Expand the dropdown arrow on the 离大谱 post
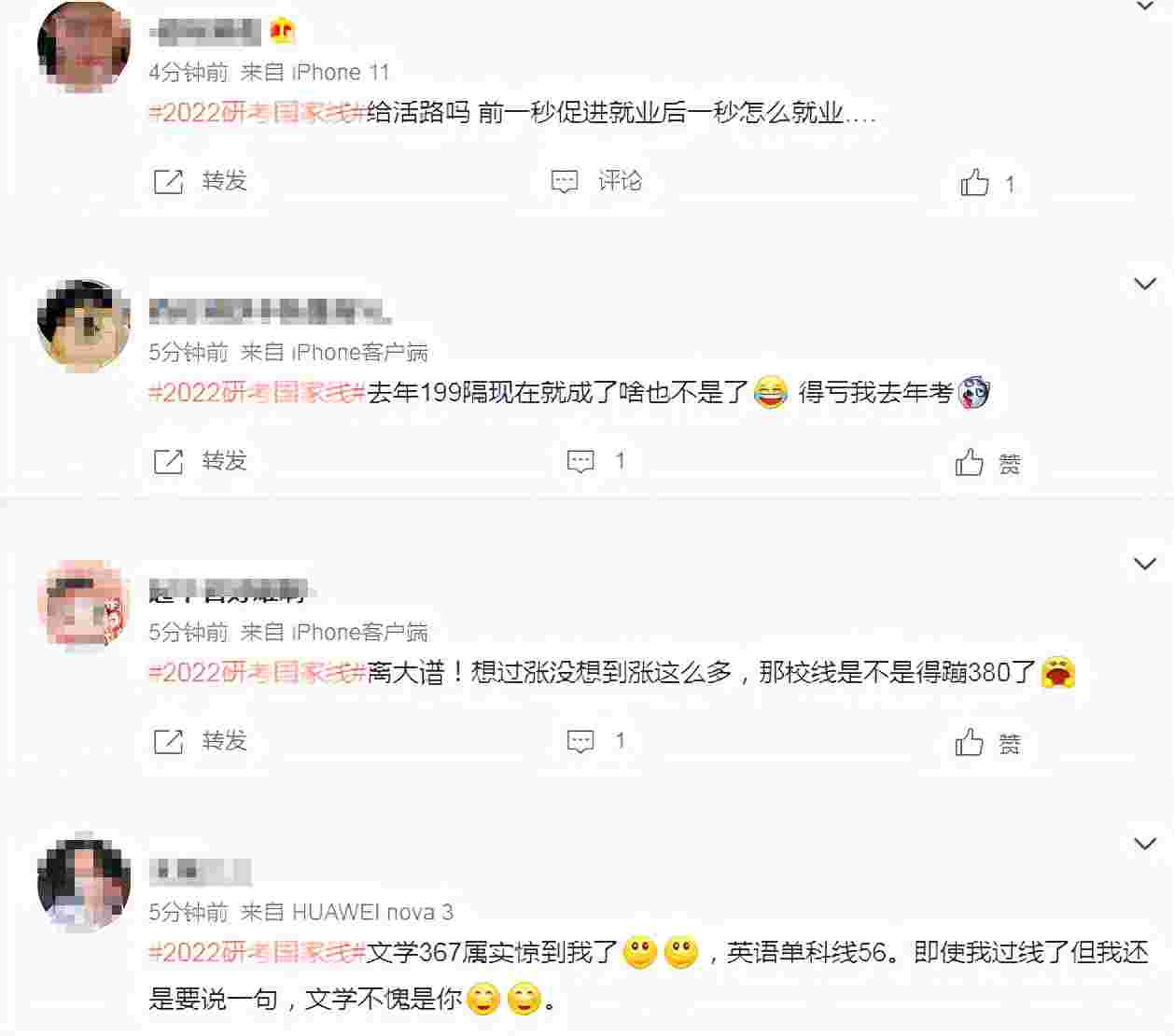The image size is (1174, 1036). [1144, 563]
